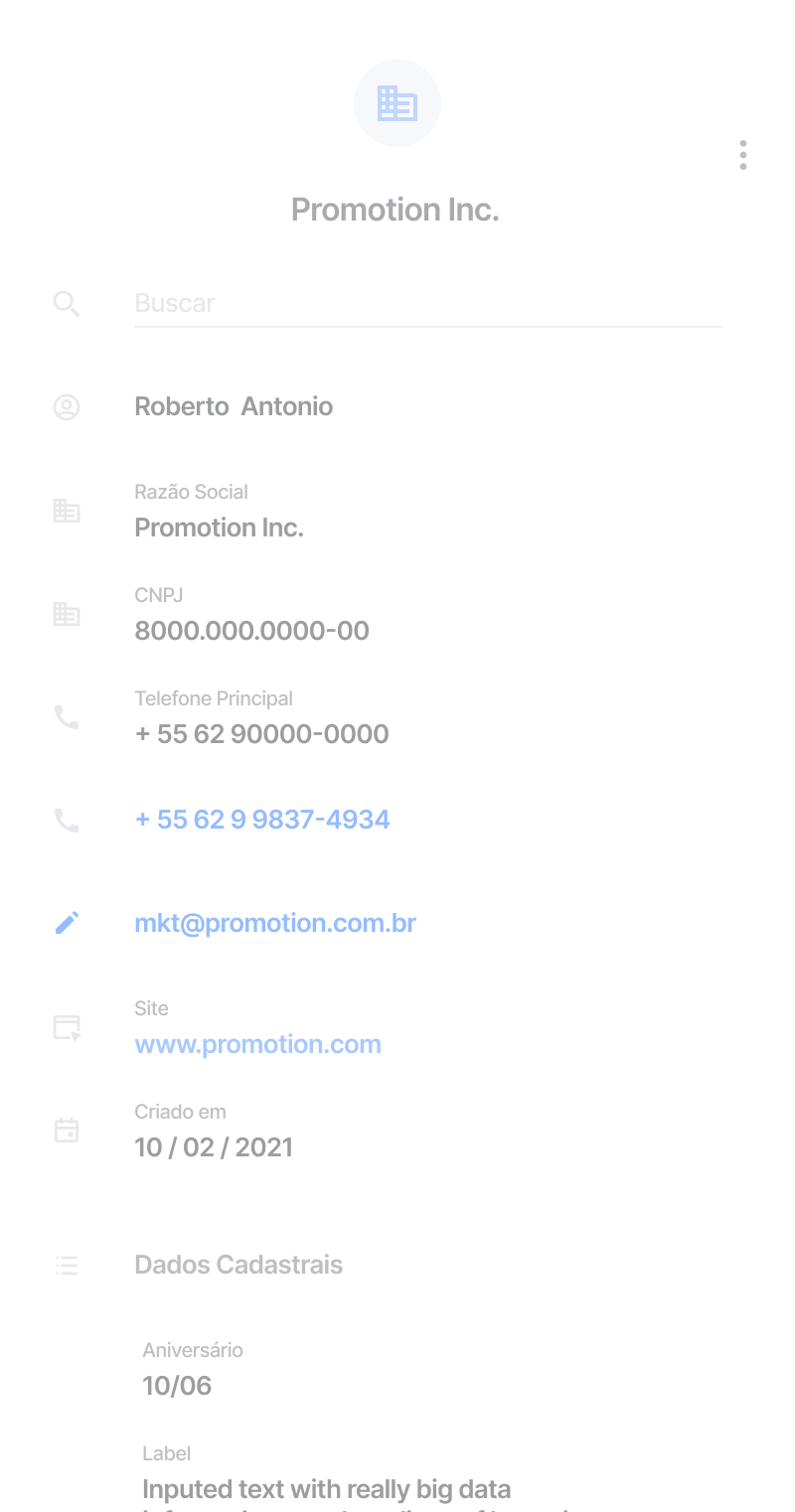Viewport: 795px width, 1512px height.
Task: Open the www.promotion.com site link
Action: (x=258, y=1044)
